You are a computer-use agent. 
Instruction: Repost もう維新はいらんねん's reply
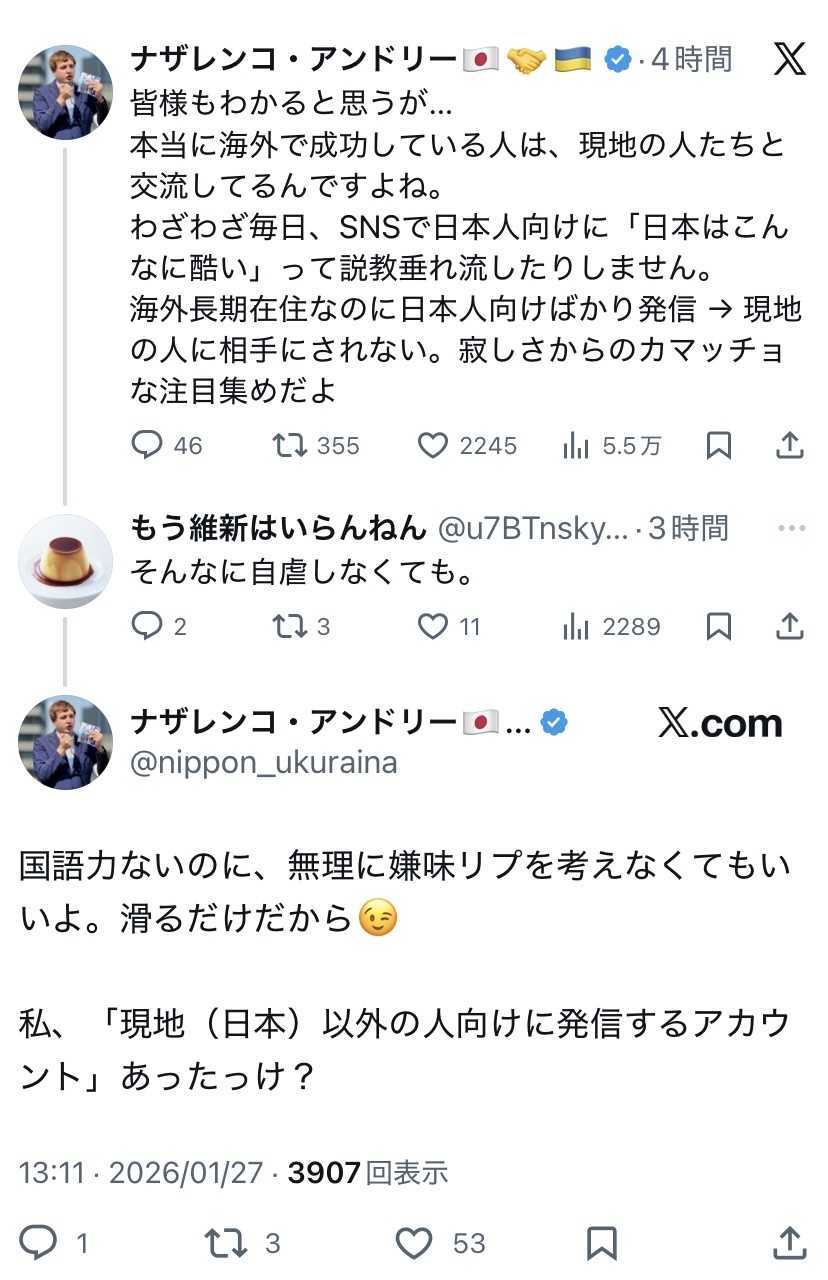(290, 626)
